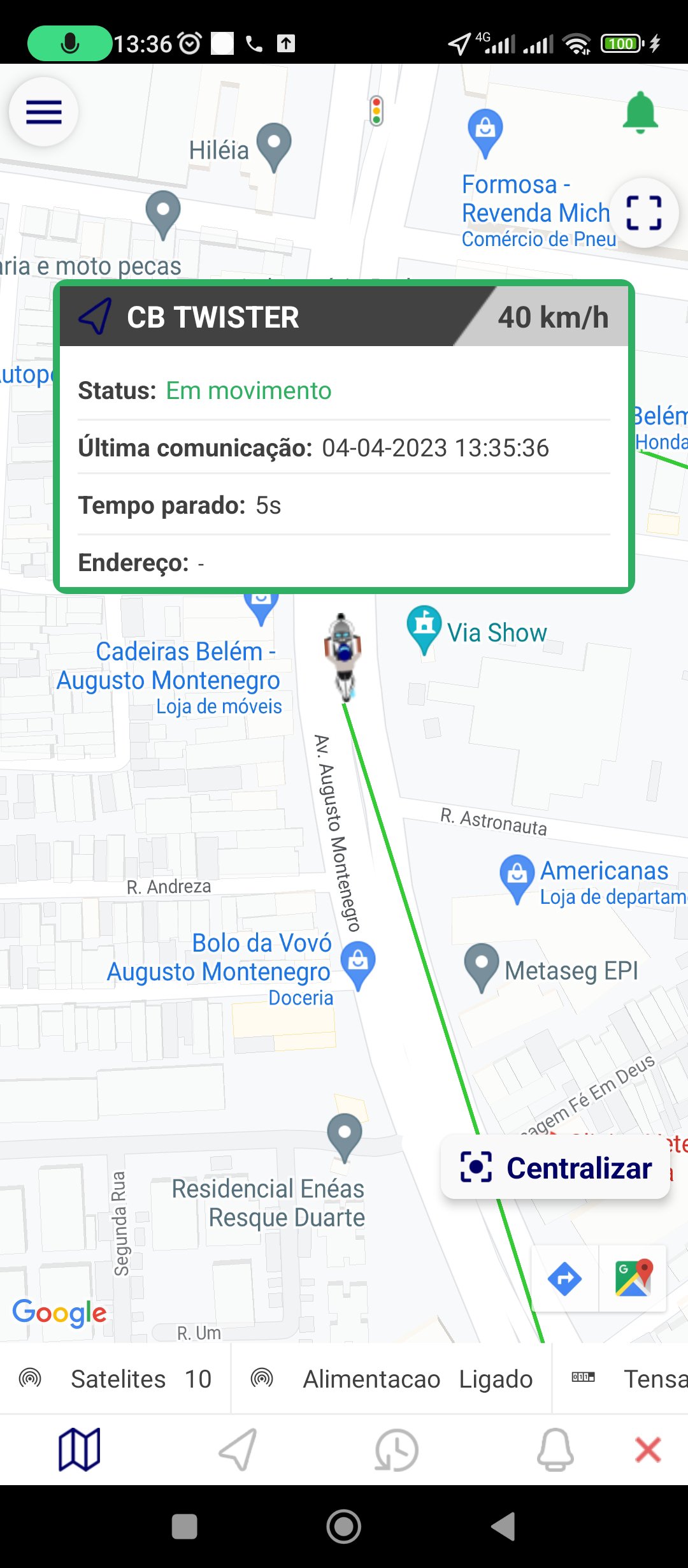
Task: Switch to the map tab
Action: click(79, 1449)
